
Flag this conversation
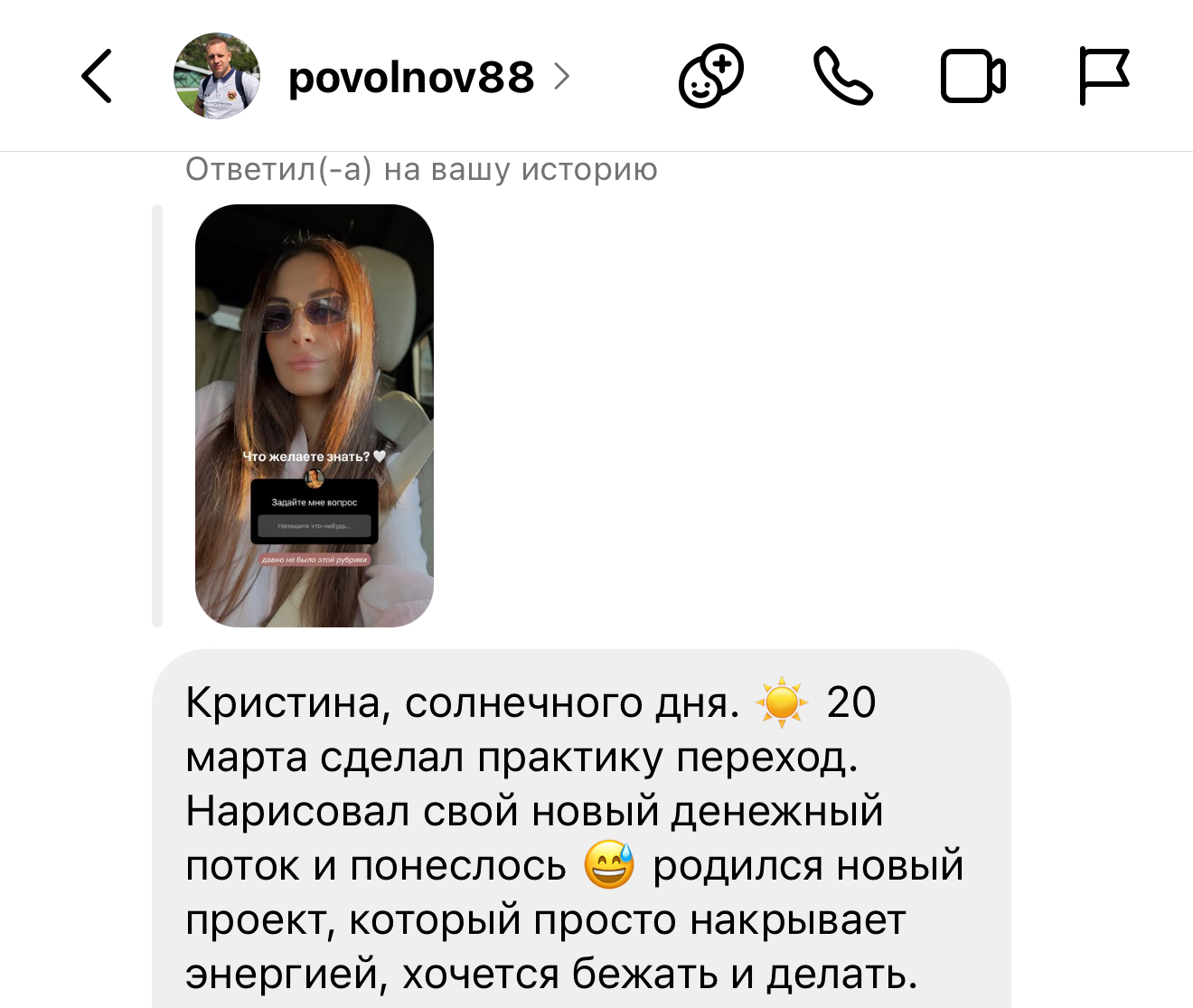tap(1104, 76)
